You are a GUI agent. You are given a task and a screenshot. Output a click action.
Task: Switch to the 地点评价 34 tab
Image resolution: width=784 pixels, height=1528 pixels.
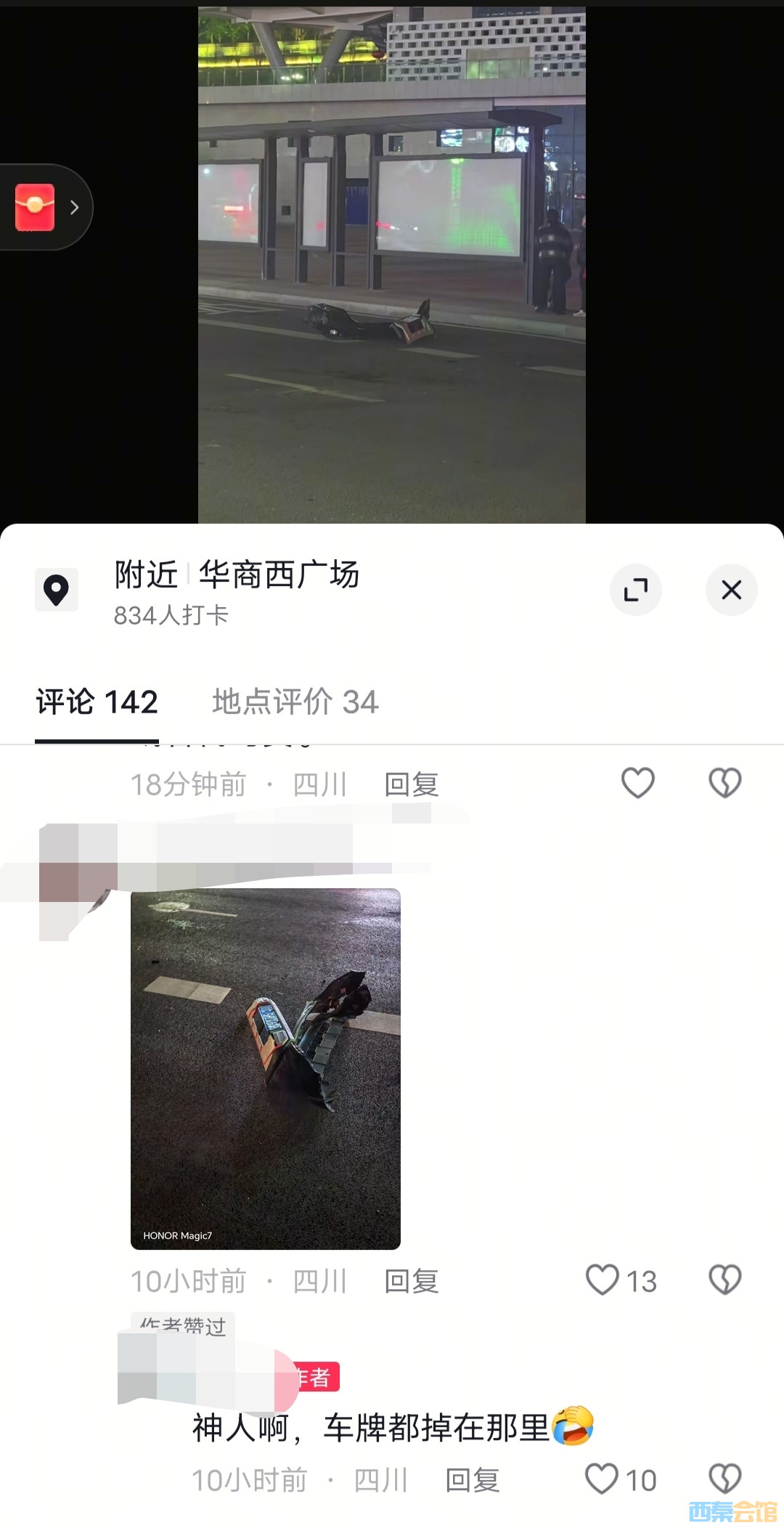295,702
